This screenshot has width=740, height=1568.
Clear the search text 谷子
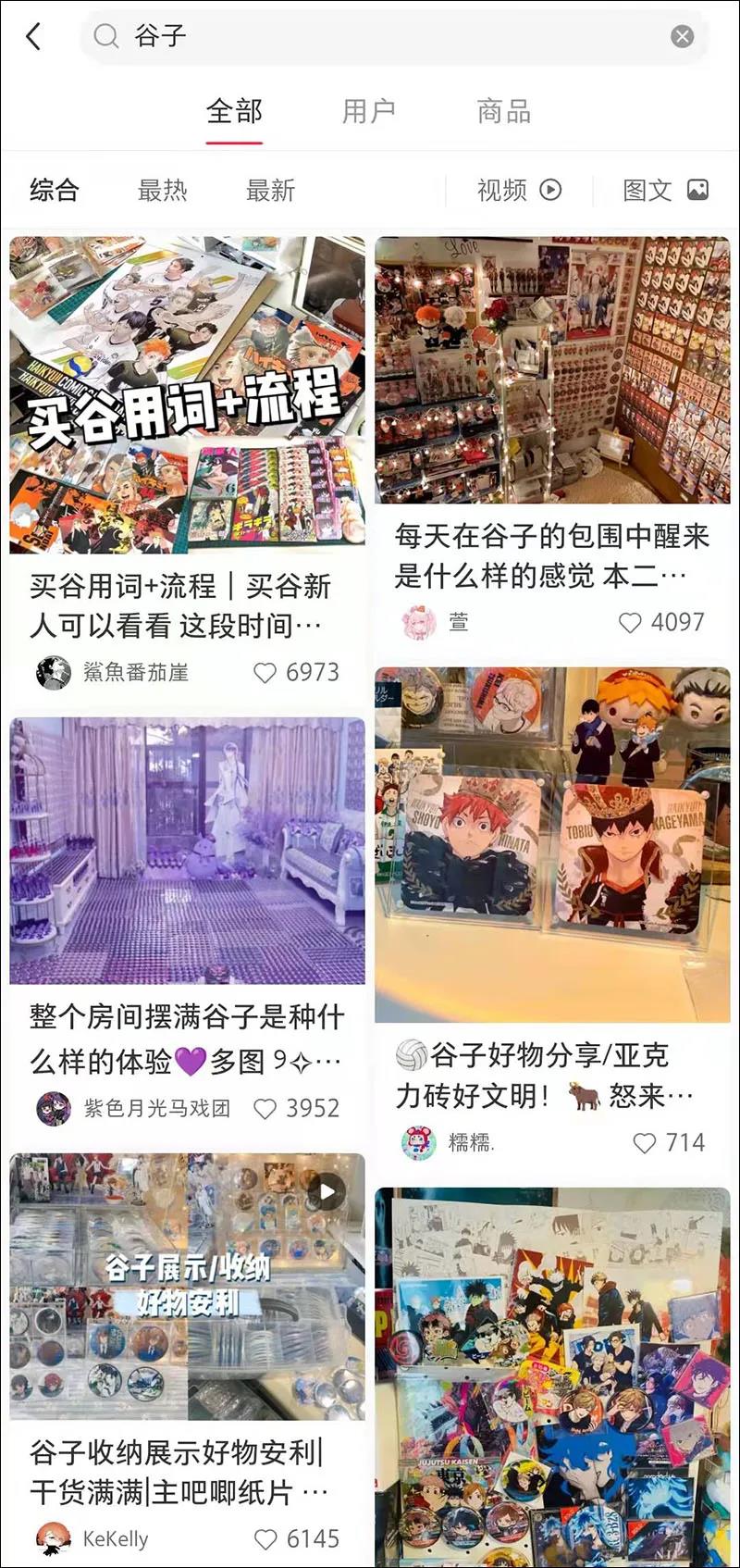pos(683,36)
